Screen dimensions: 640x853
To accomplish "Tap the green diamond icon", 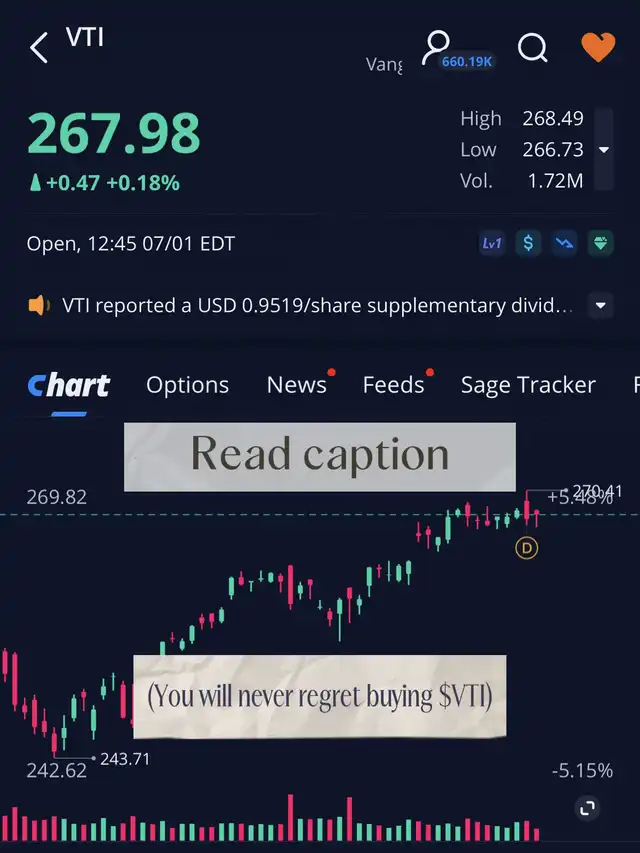I will (x=600, y=243).
